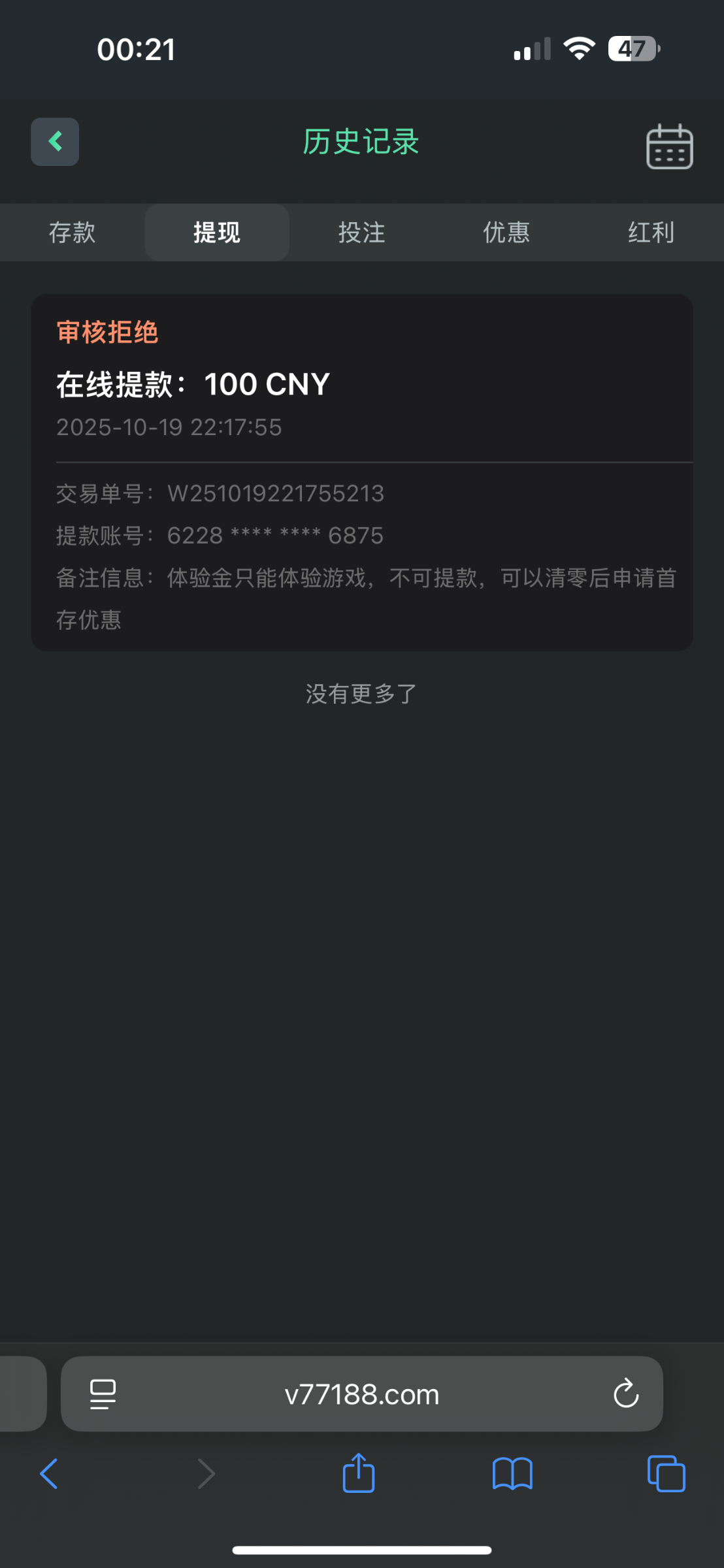
Task: Navigate back in Safari history
Action: point(48,1473)
